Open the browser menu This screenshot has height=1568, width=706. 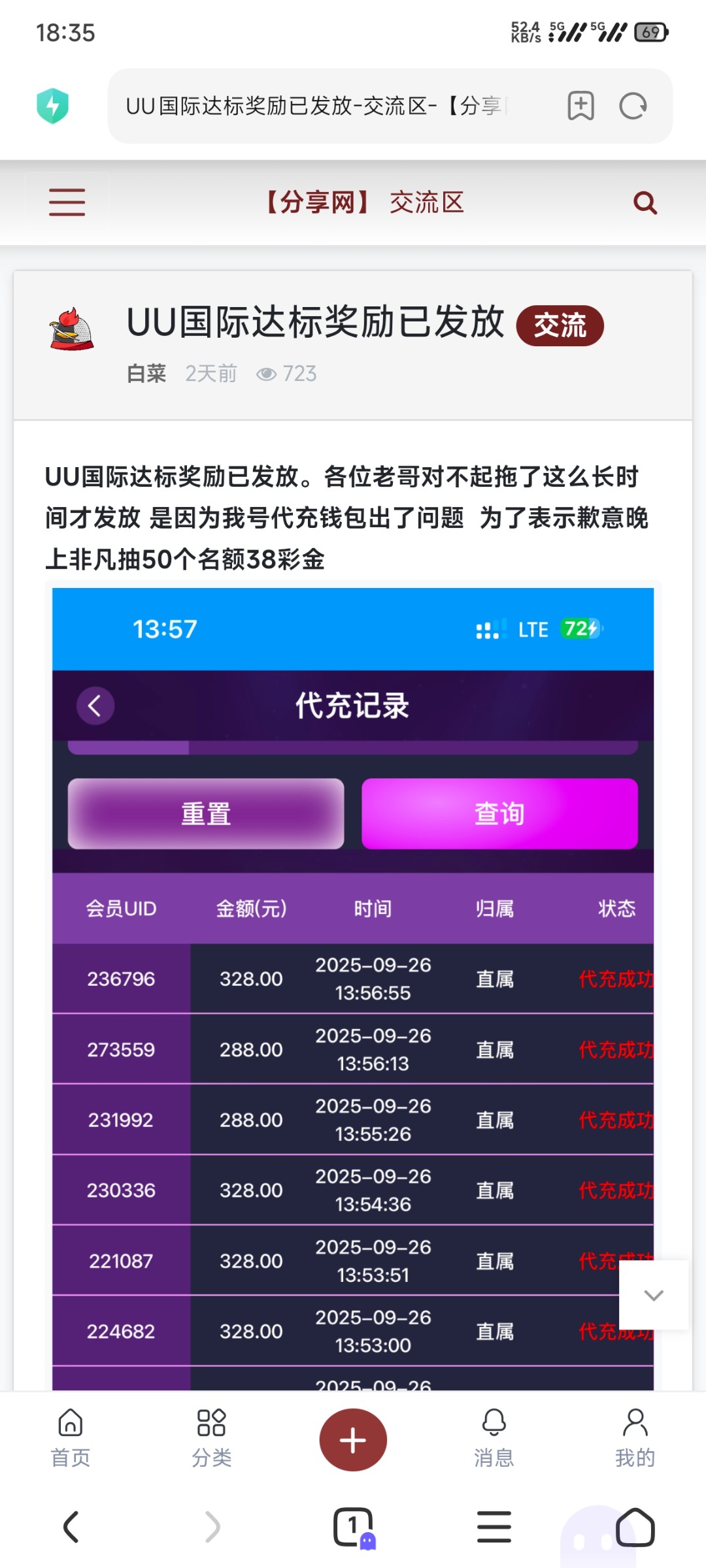494,1527
